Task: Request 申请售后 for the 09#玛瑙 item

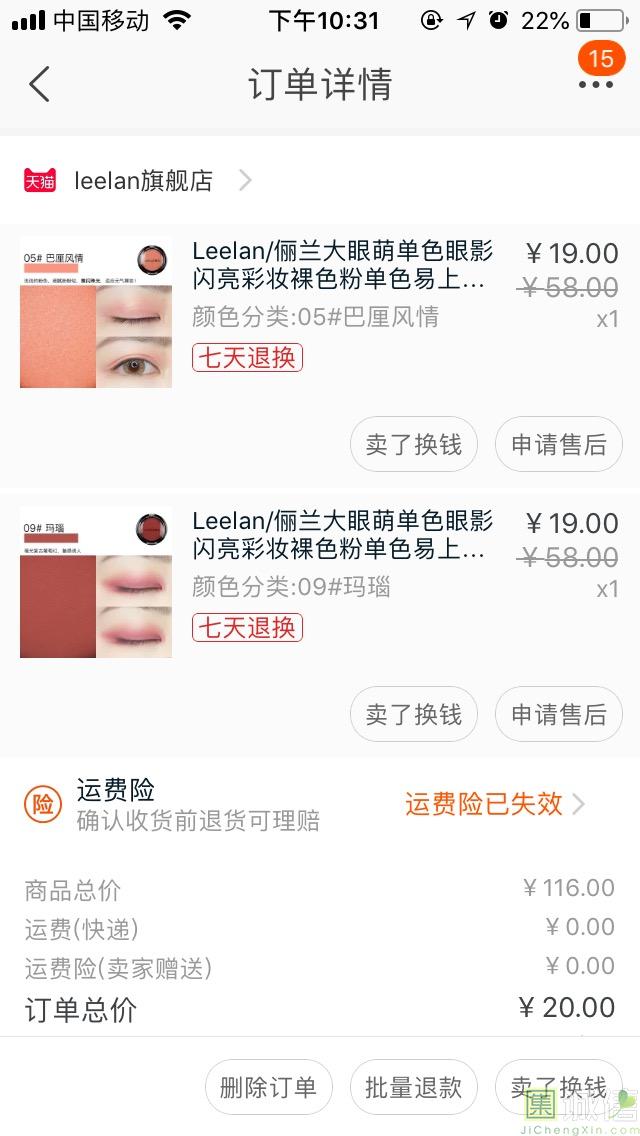Action: [558, 714]
